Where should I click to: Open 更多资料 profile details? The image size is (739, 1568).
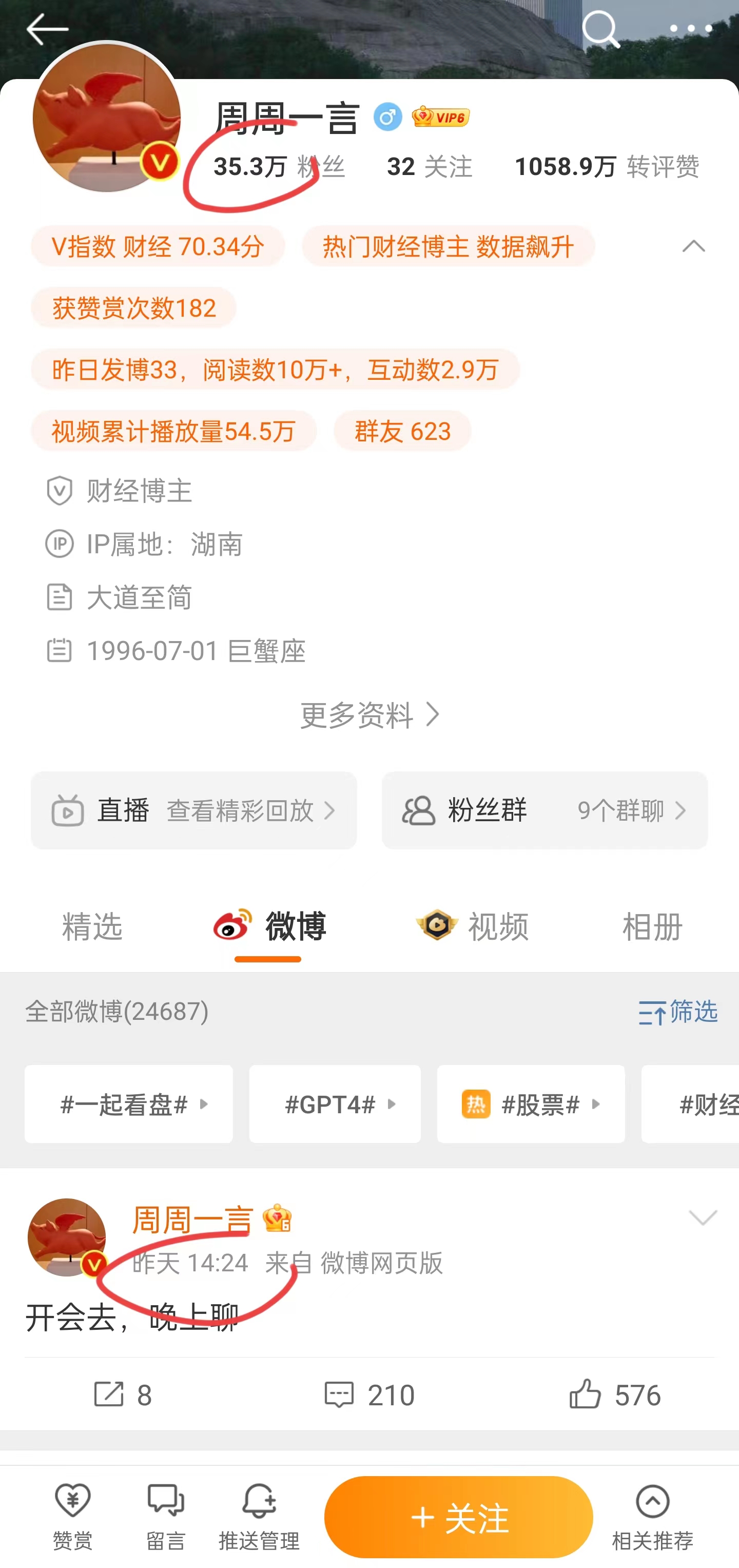coord(369,714)
